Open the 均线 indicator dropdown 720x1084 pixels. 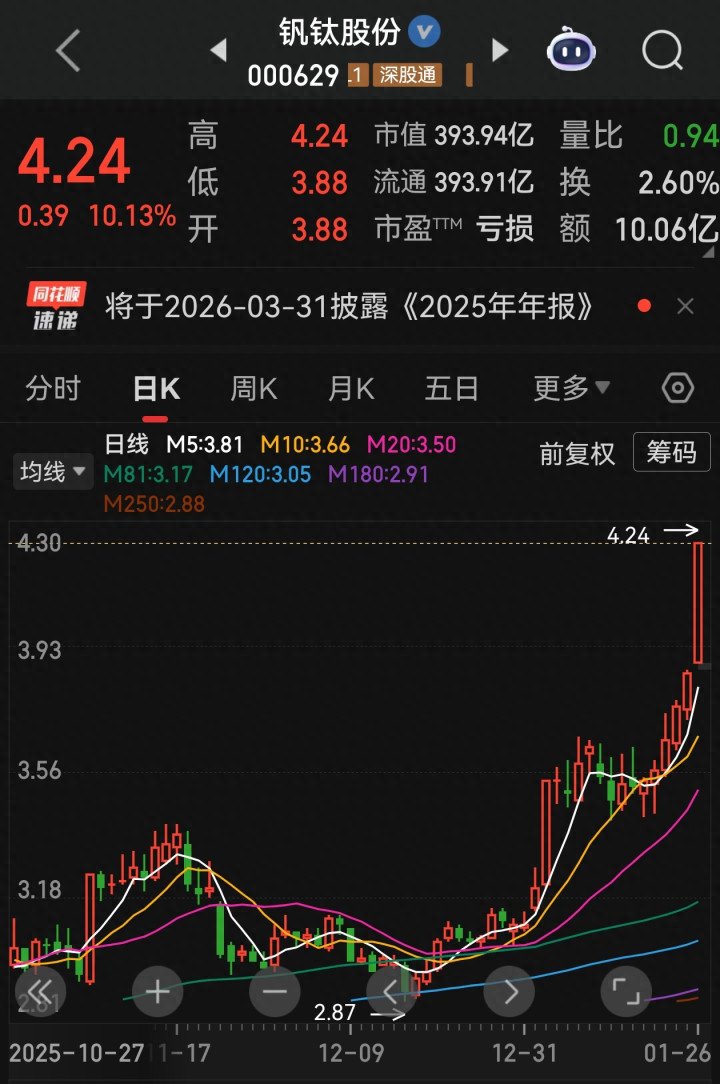coord(52,471)
